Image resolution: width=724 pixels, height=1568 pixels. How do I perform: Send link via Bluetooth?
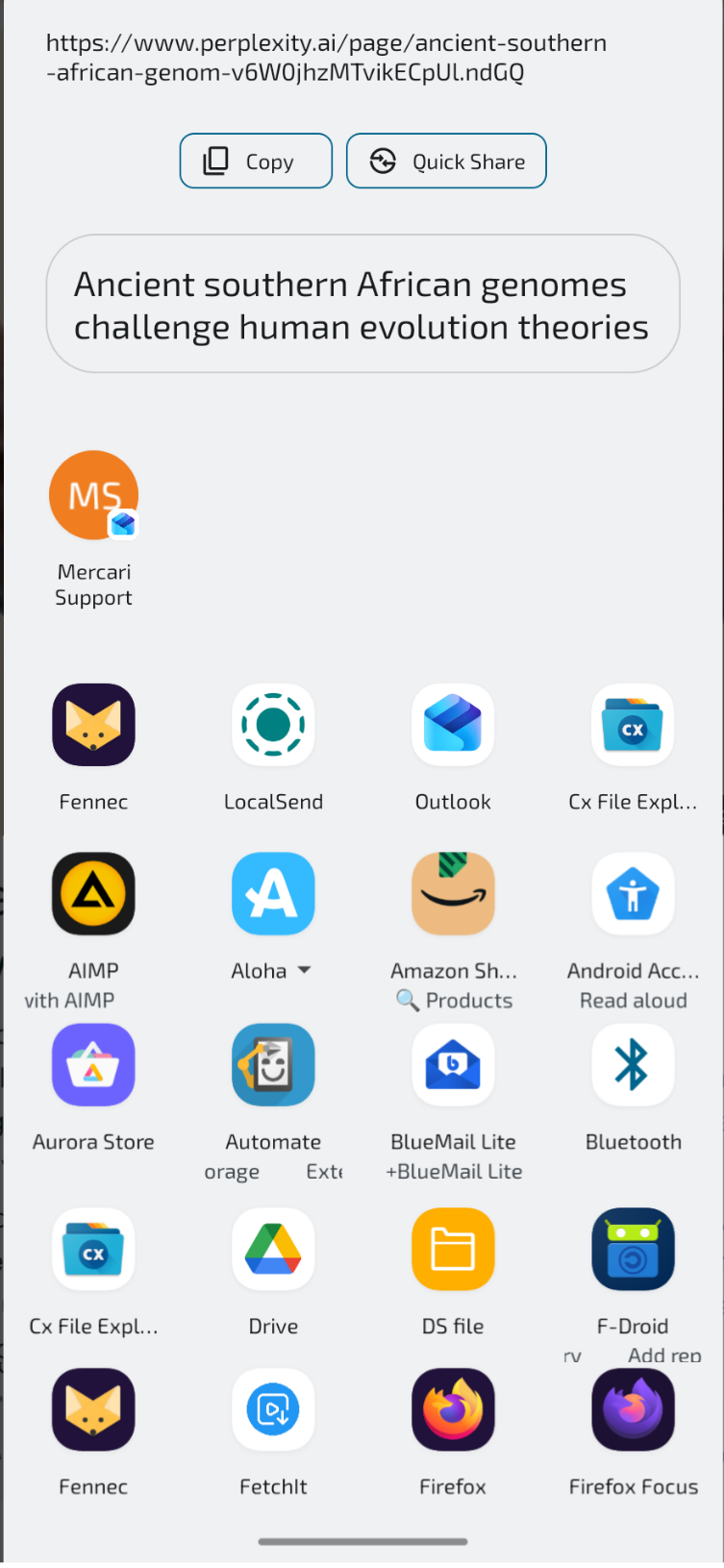point(633,1065)
